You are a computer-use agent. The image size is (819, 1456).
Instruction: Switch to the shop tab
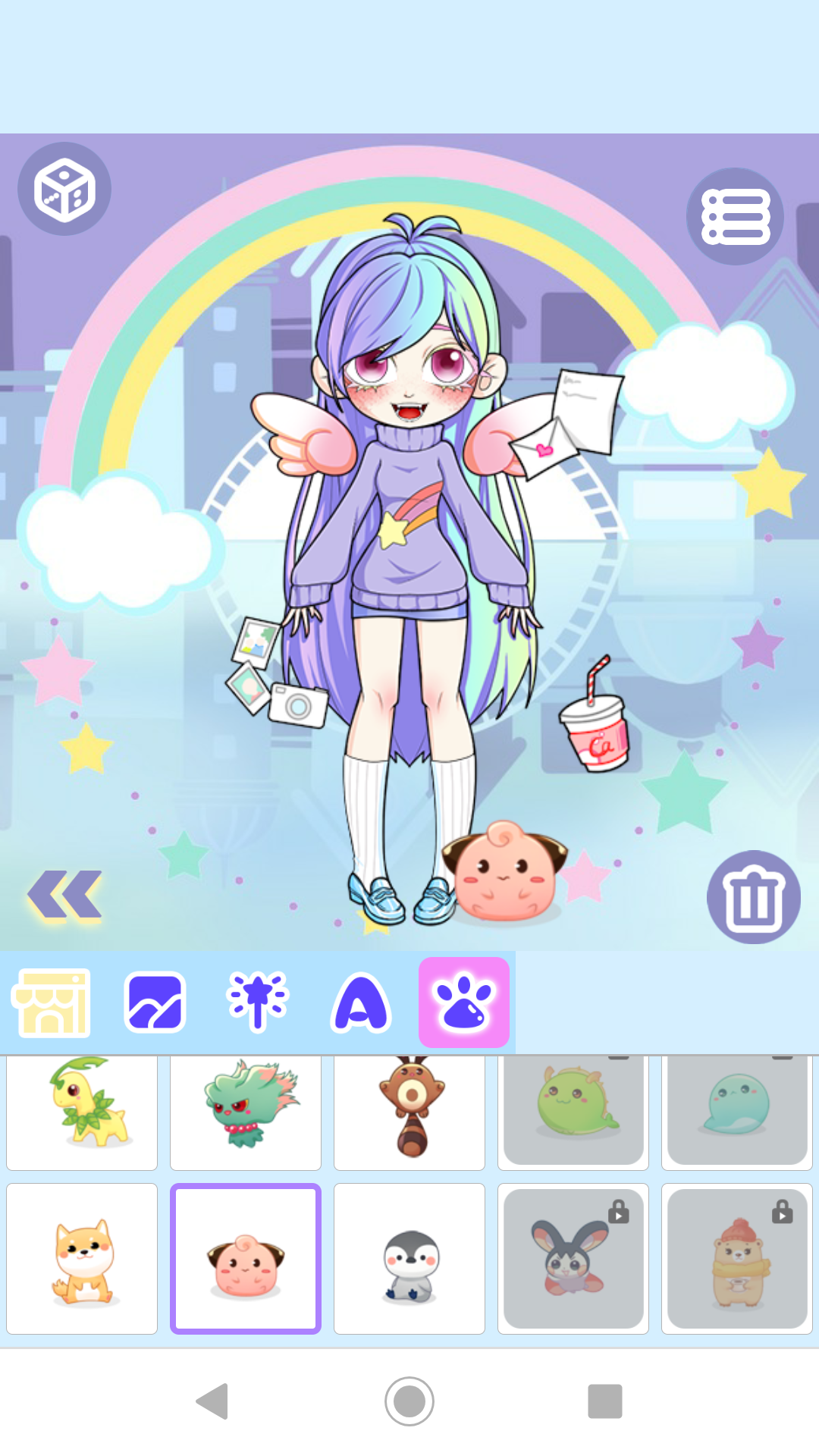pos(51,1002)
